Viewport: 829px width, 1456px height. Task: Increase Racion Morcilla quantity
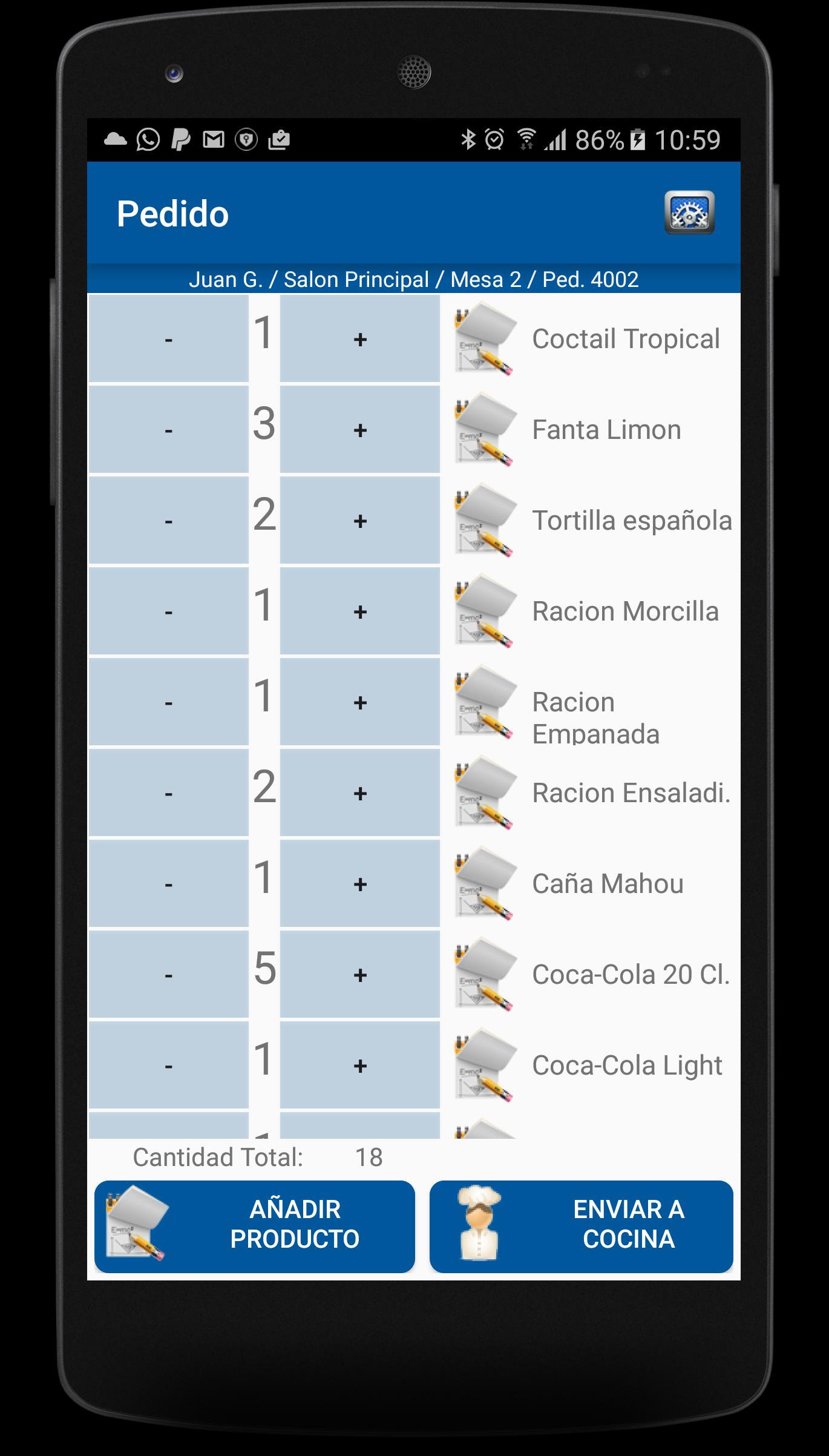pos(360,611)
